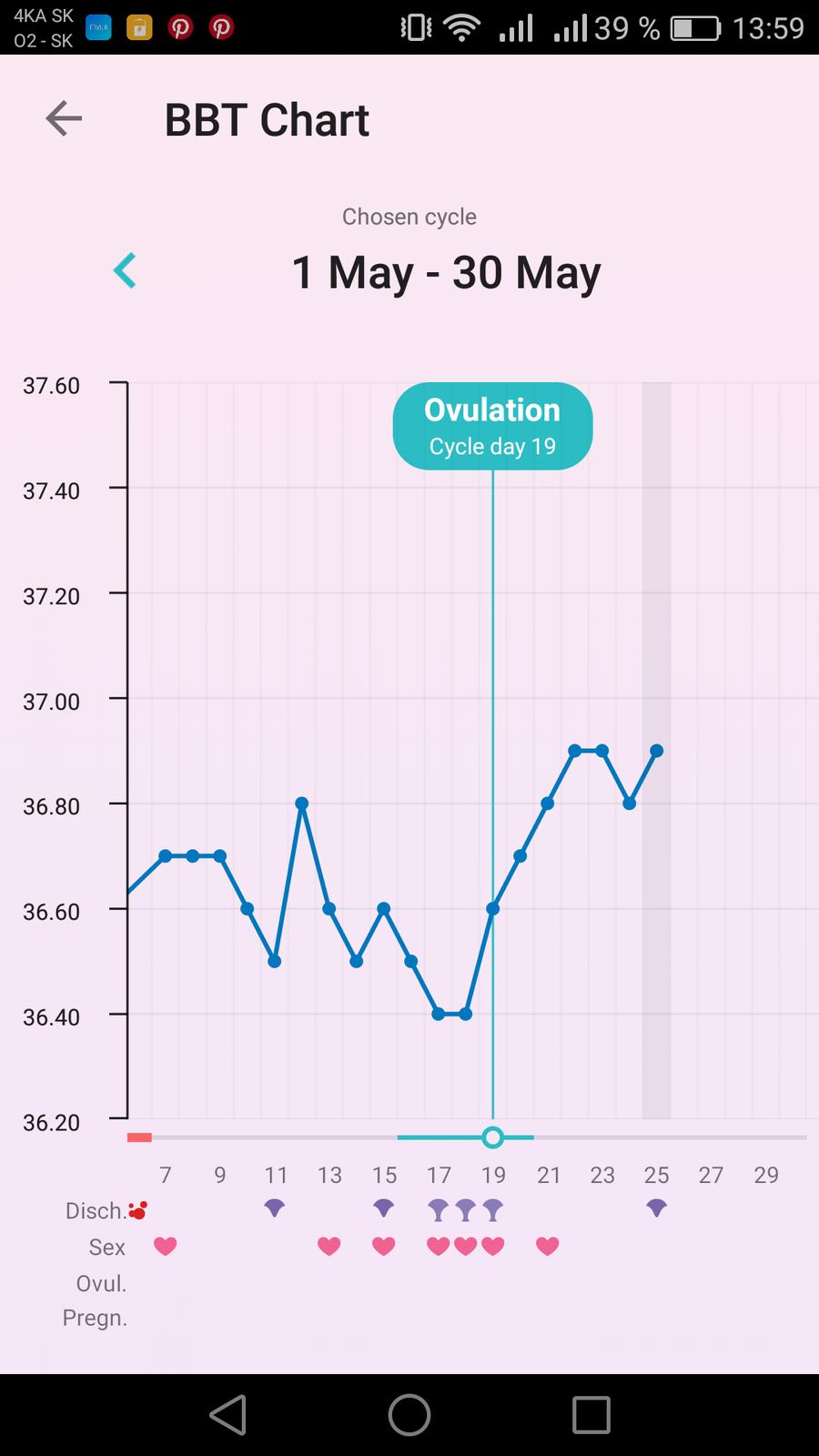Open the Ovulation Cycle day 19 label
Image resolution: width=819 pixels, height=1456 pixels.
(492, 426)
